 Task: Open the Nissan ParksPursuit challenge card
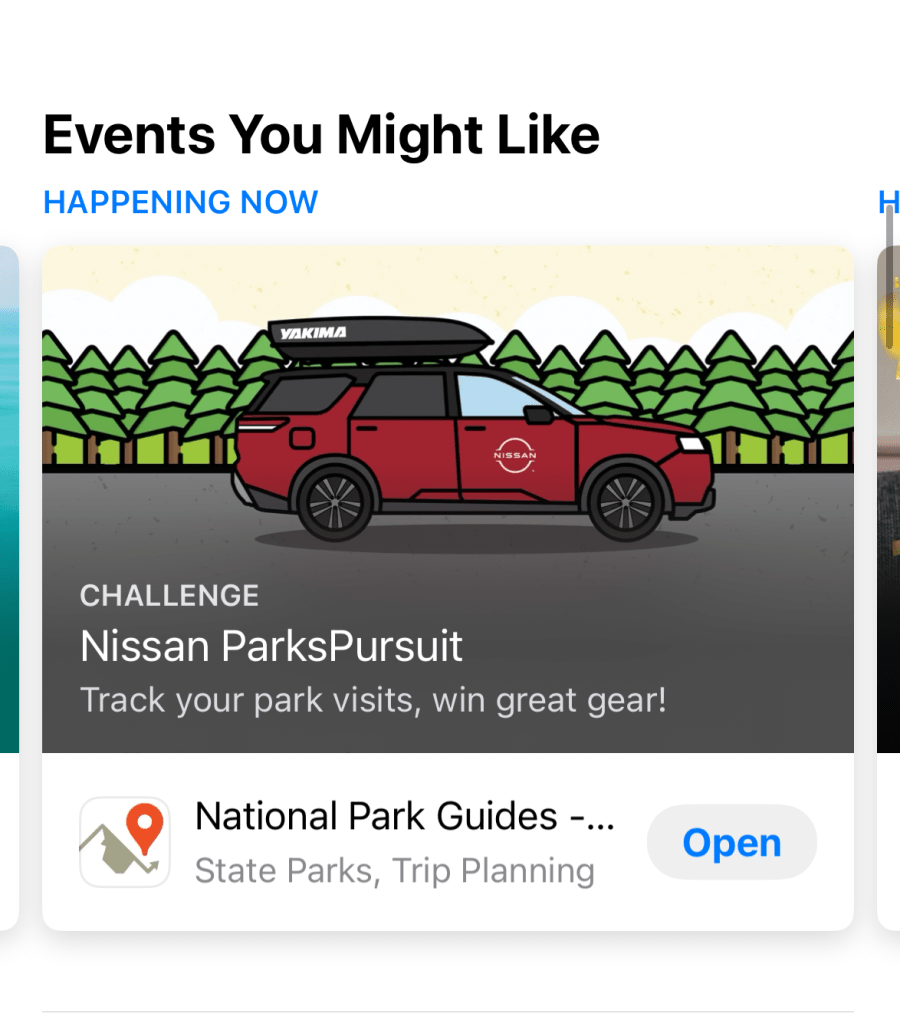click(447, 500)
